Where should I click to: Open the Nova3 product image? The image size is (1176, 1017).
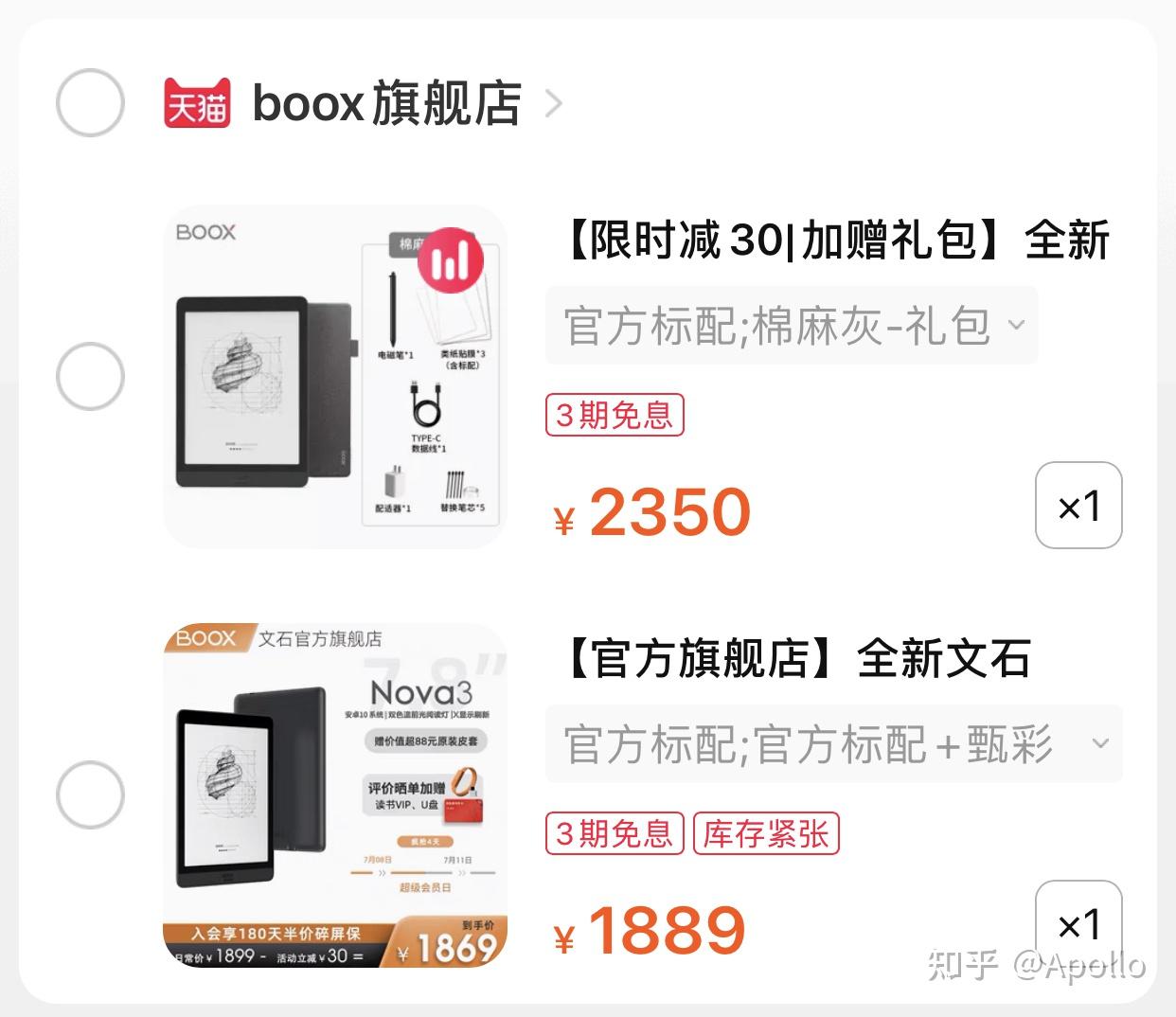point(335,795)
